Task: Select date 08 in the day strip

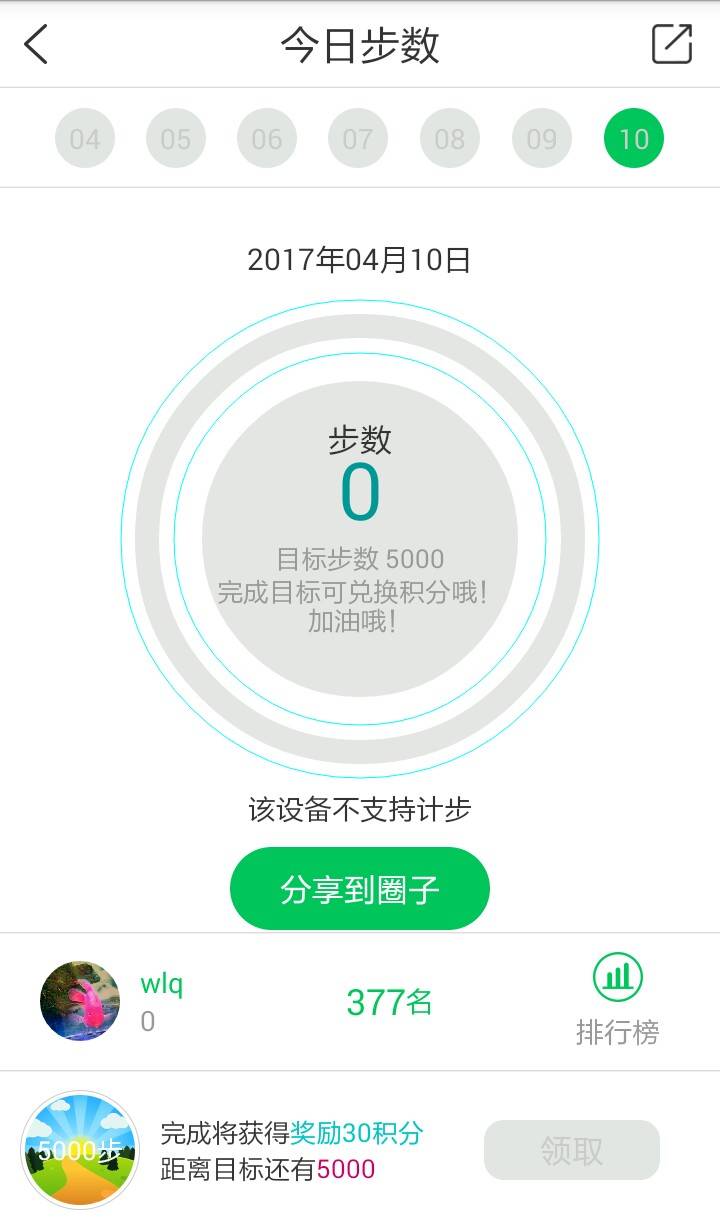Action: (x=450, y=139)
